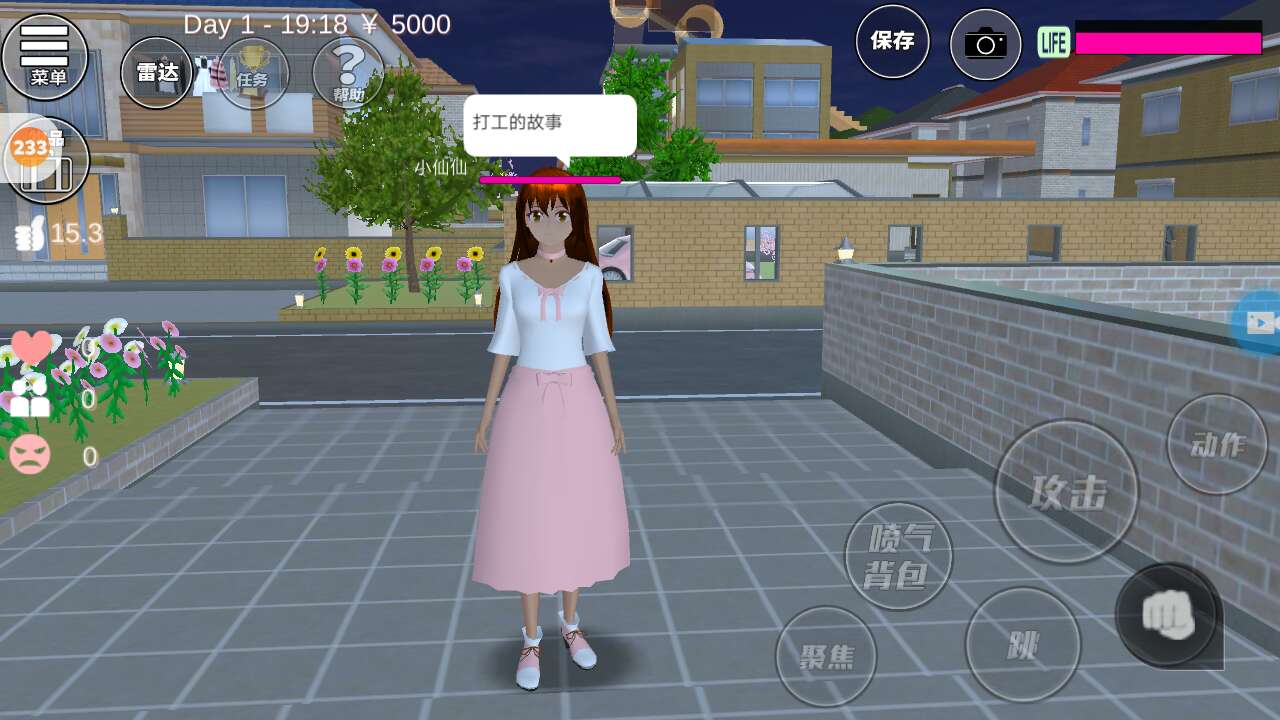Tap the 聚焦 focus button

click(x=826, y=656)
